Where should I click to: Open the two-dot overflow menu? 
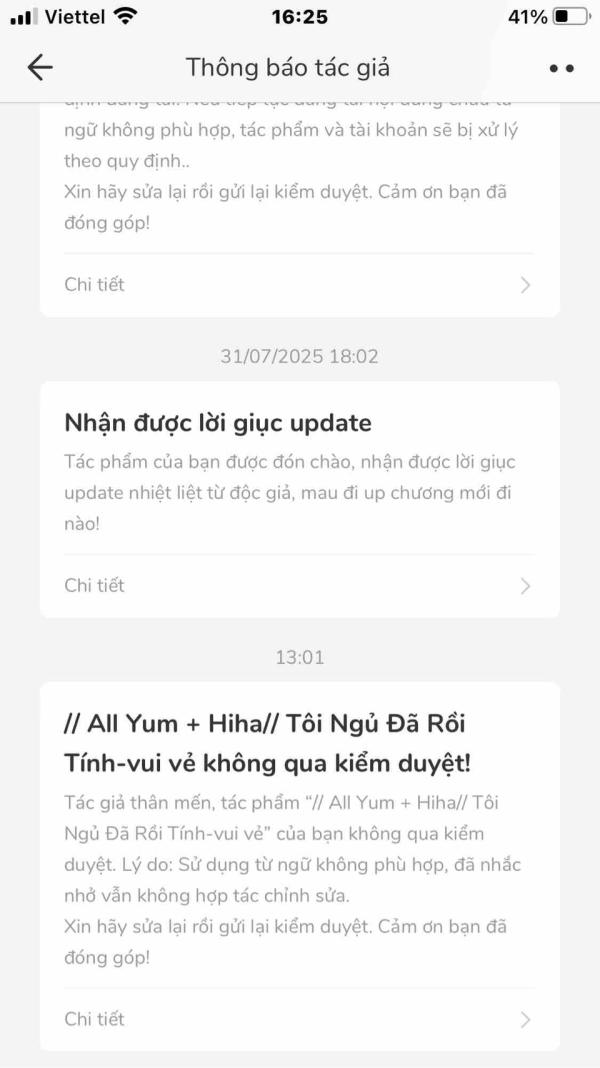[x=561, y=69]
